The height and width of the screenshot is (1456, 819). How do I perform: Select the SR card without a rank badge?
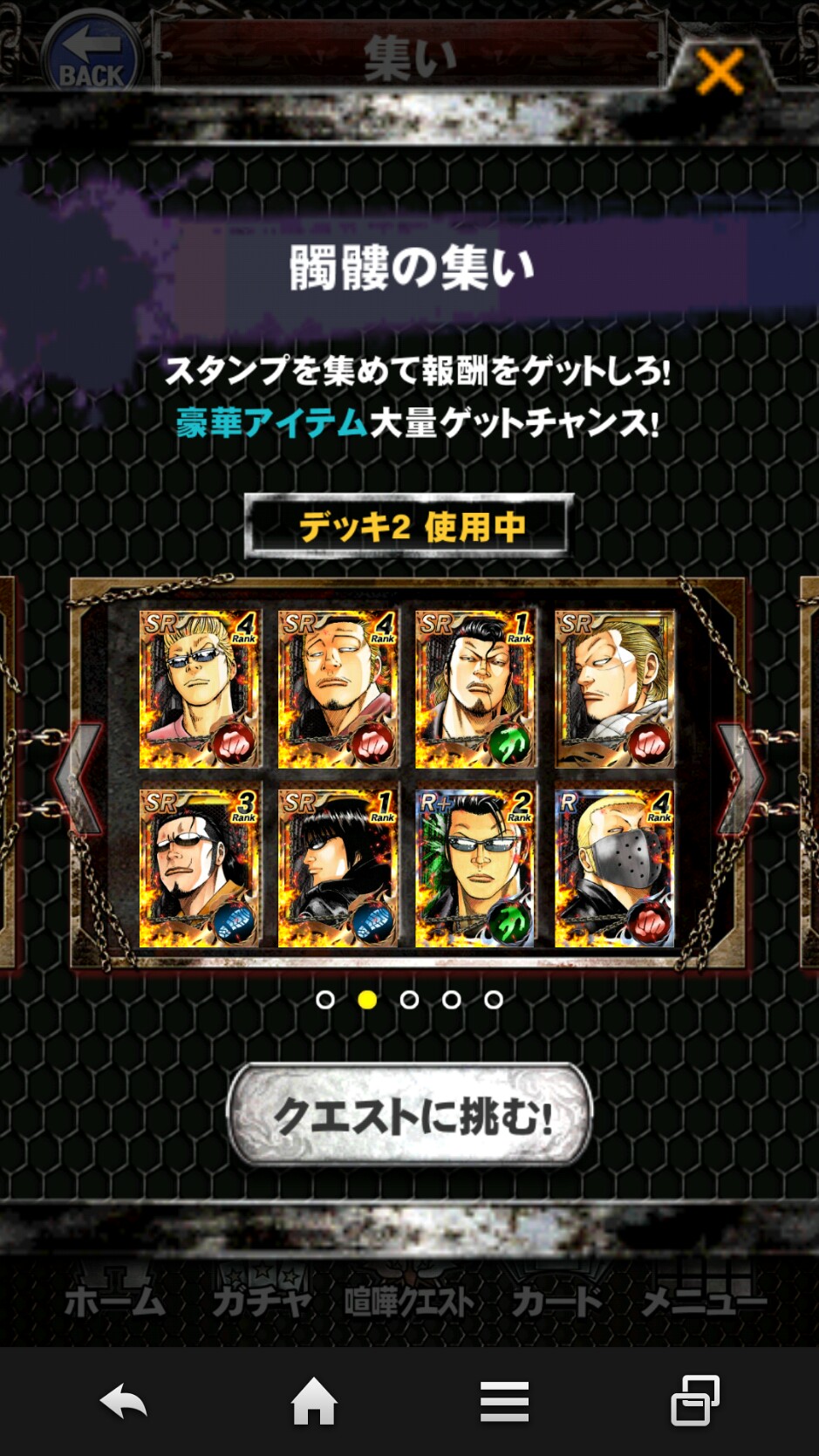tap(615, 689)
